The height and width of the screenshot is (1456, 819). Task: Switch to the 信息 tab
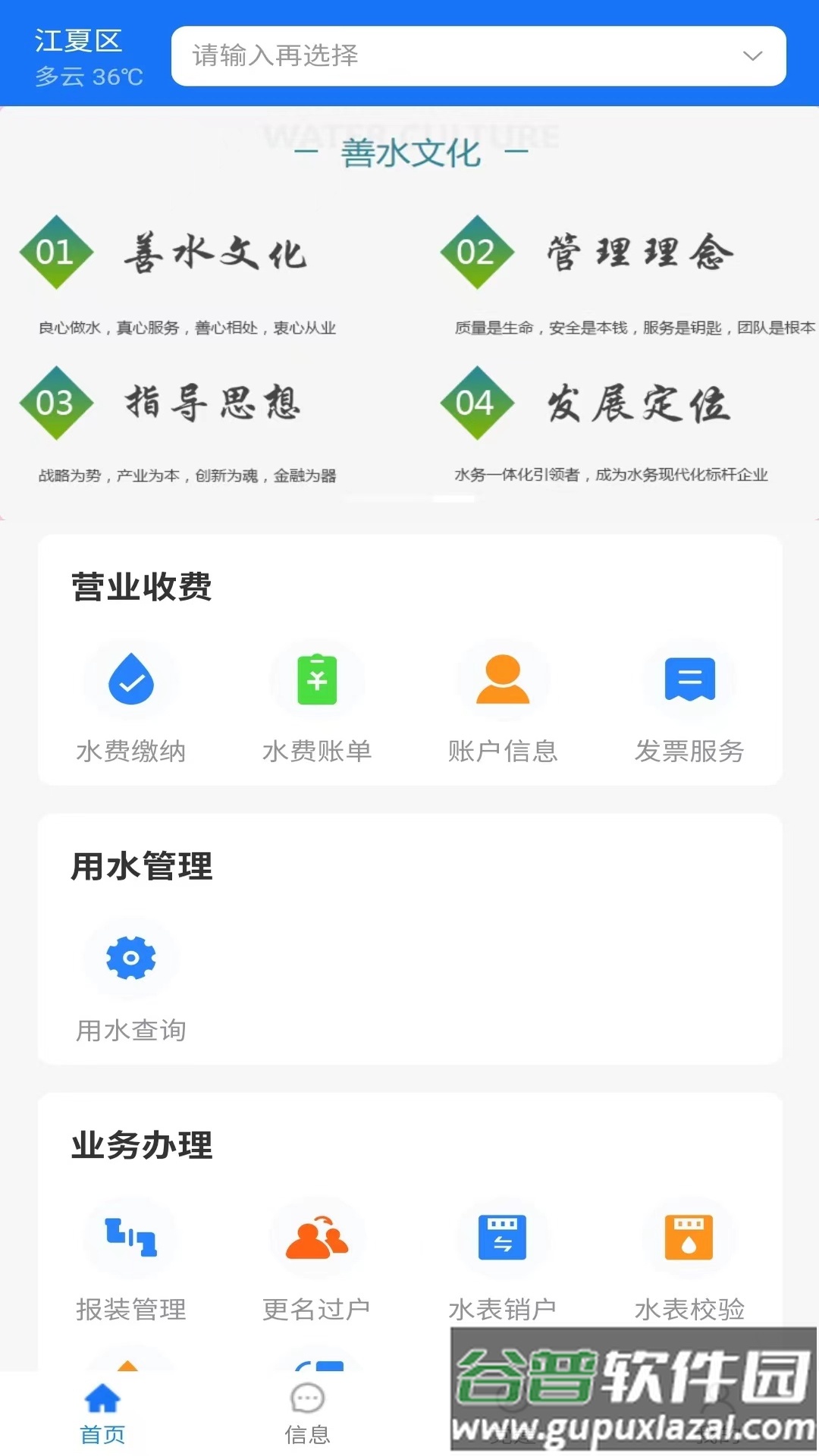[307, 1418]
